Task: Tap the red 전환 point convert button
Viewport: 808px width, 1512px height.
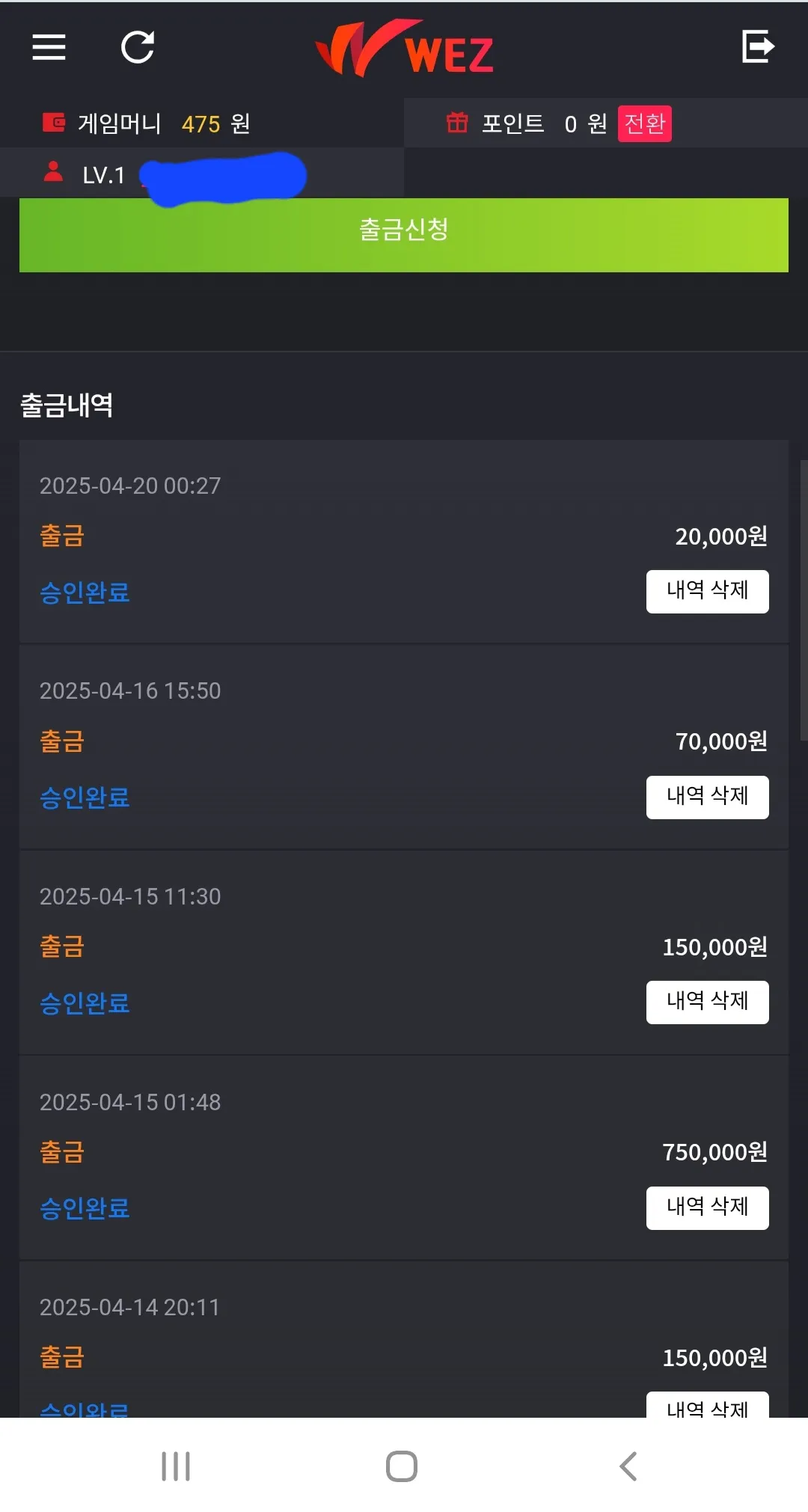Action: tap(644, 123)
